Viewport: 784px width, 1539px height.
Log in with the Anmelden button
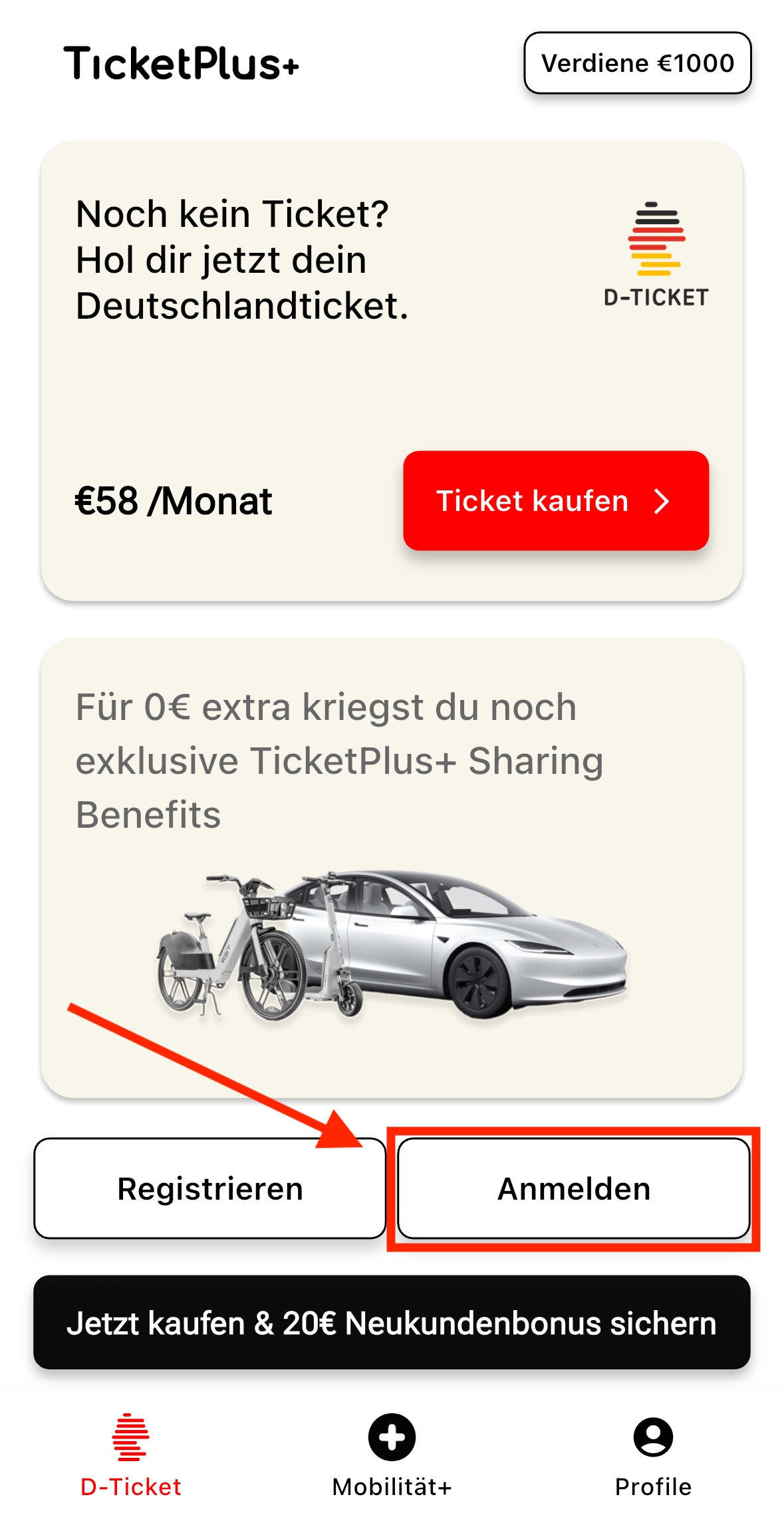coord(573,1188)
